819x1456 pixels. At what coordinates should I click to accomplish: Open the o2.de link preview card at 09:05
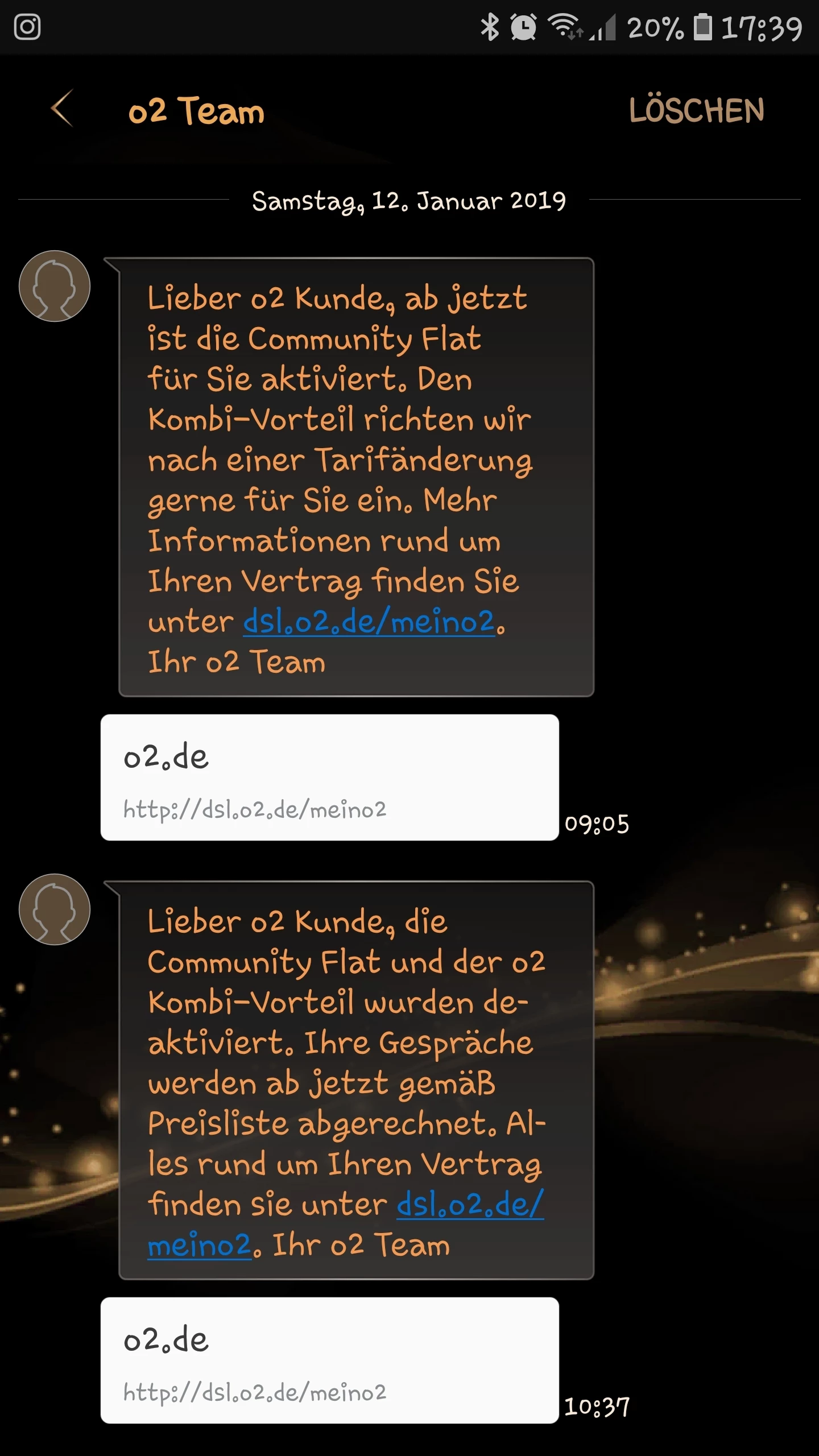point(329,777)
